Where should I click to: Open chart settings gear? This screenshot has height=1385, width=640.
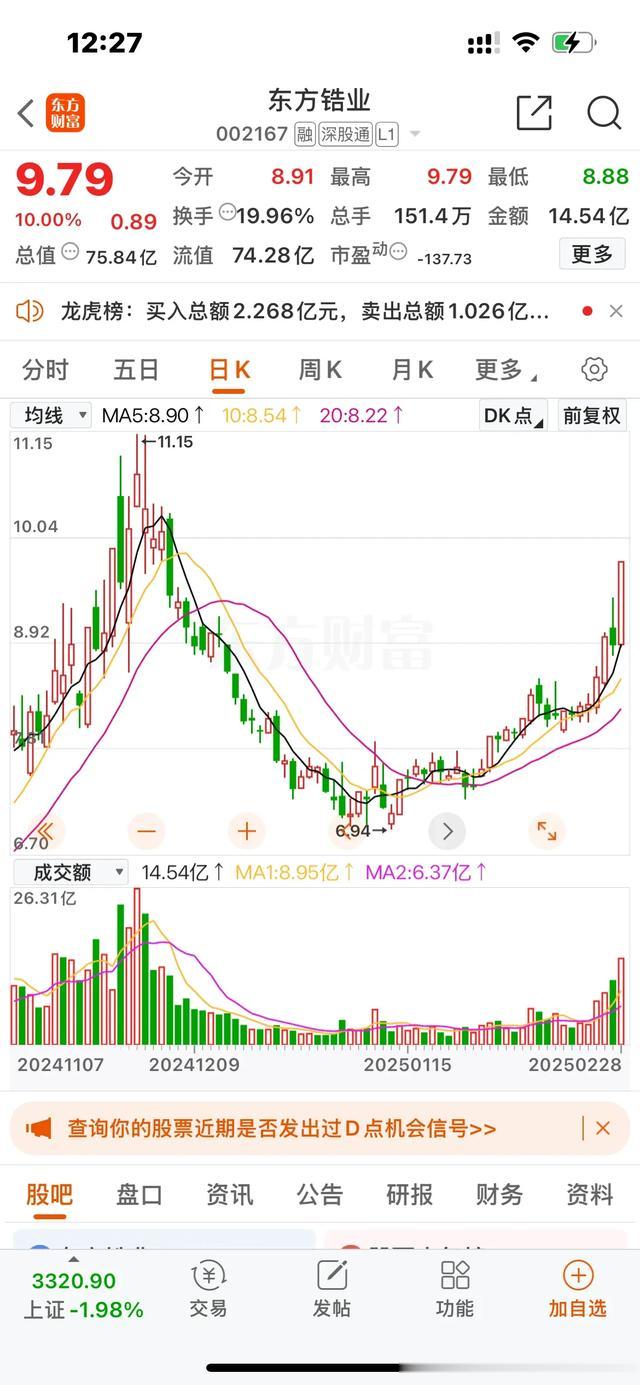point(594,370)
